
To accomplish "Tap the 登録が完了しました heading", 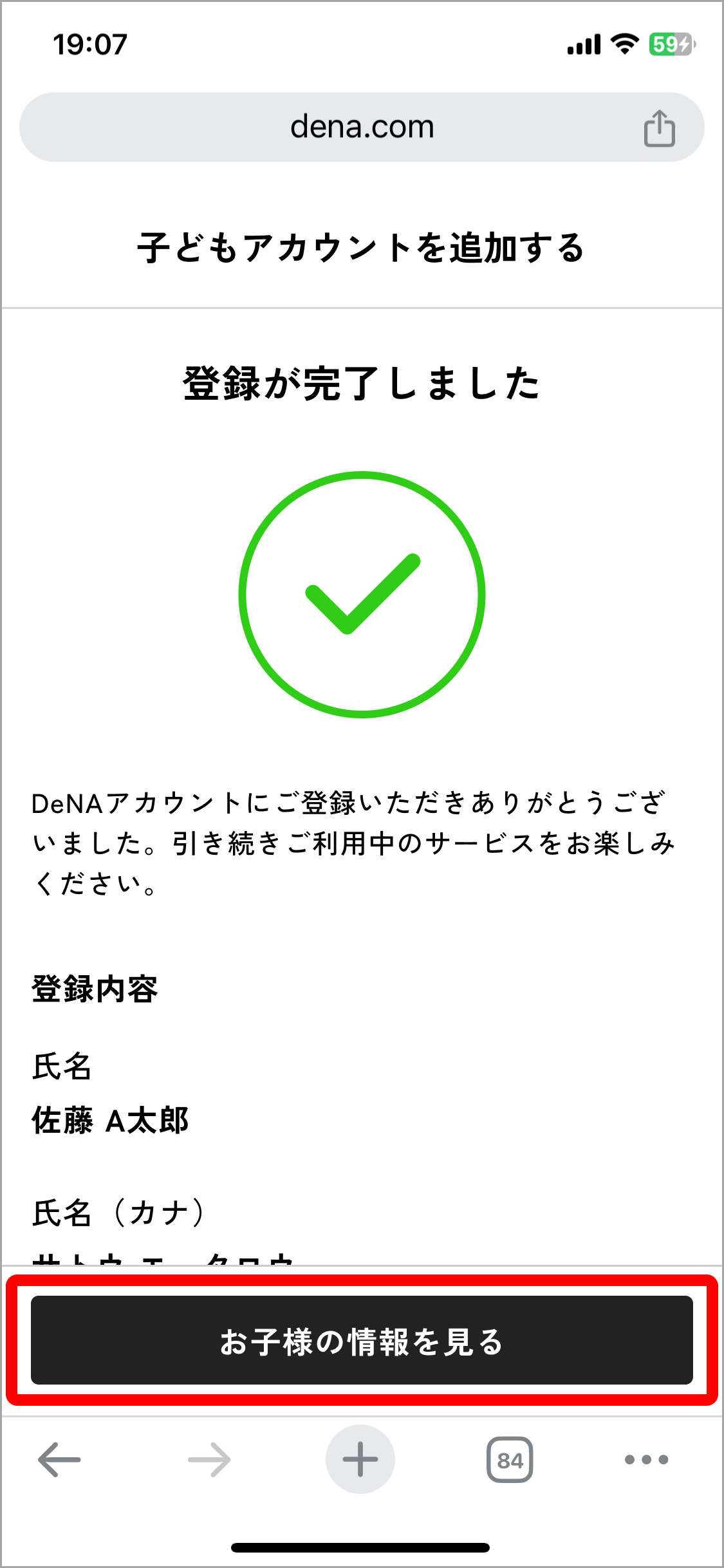I will [362, 384].
